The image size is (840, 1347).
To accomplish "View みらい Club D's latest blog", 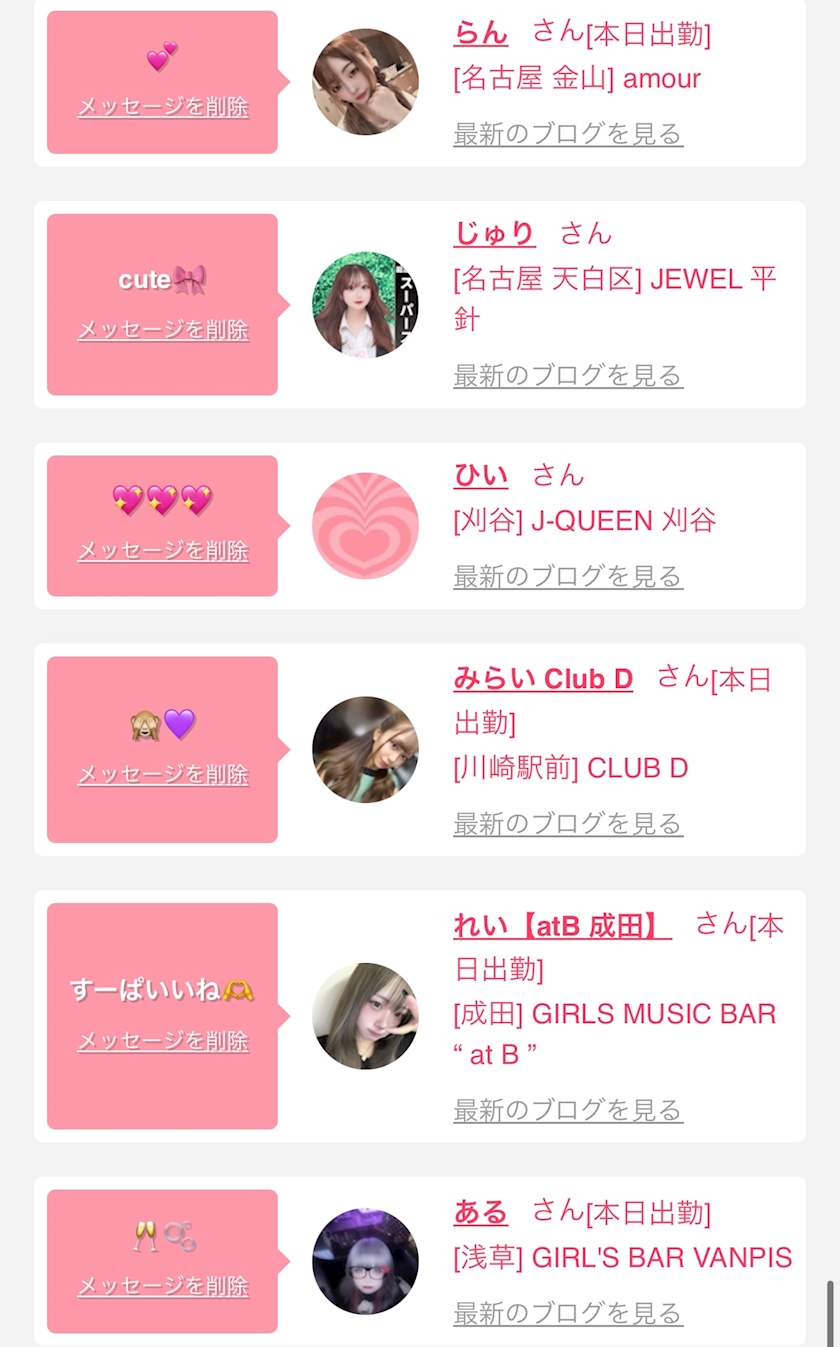I will tap(568, 824).
